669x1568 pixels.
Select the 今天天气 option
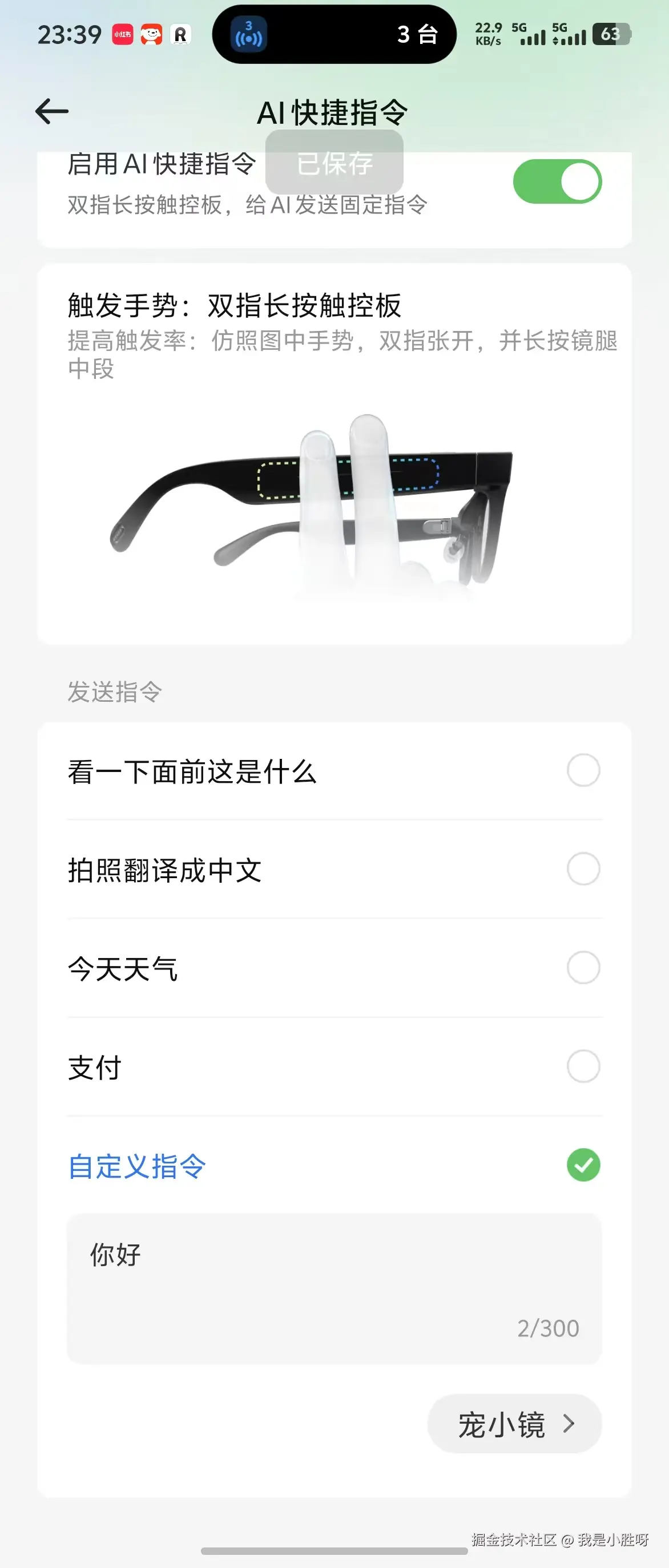(583, 967)
